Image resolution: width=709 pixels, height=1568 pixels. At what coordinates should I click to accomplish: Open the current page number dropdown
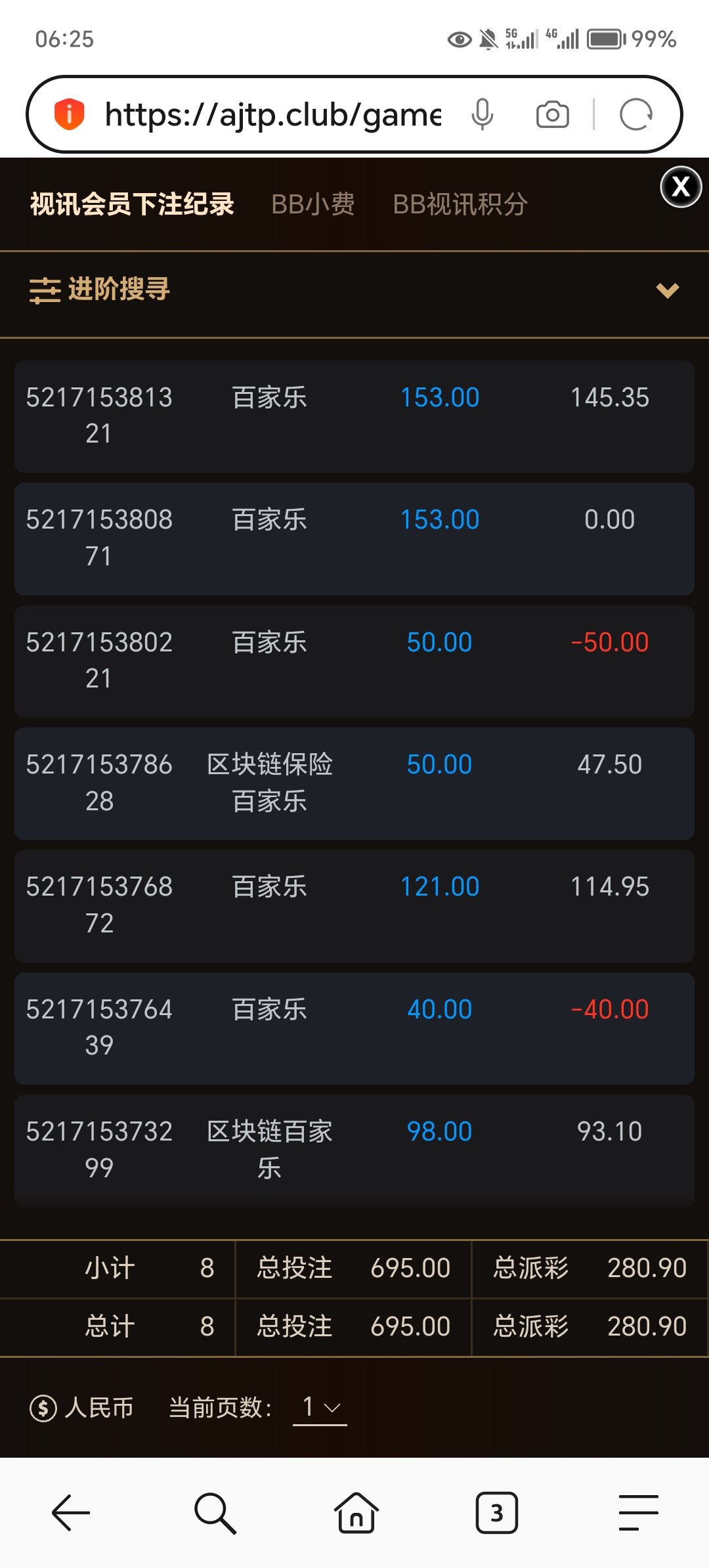point(320,1408)
